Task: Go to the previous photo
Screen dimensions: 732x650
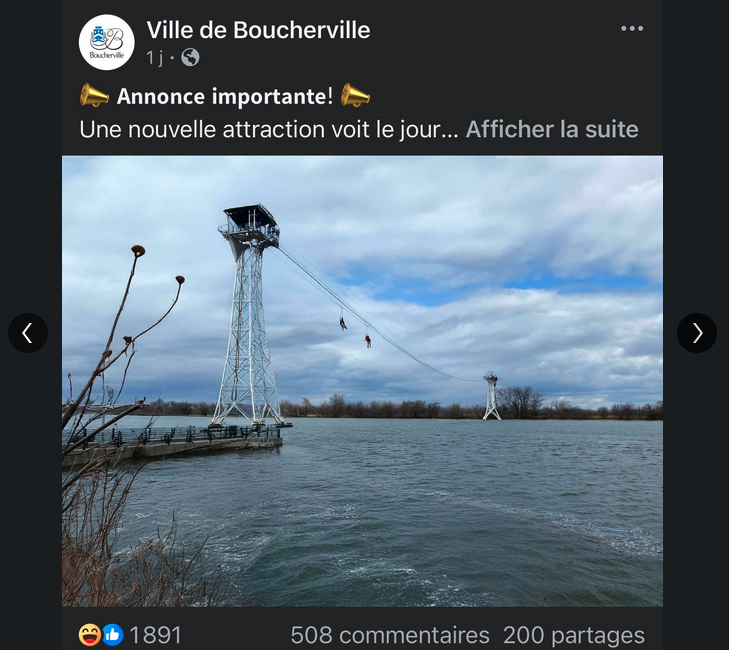Action: (28, 333)
